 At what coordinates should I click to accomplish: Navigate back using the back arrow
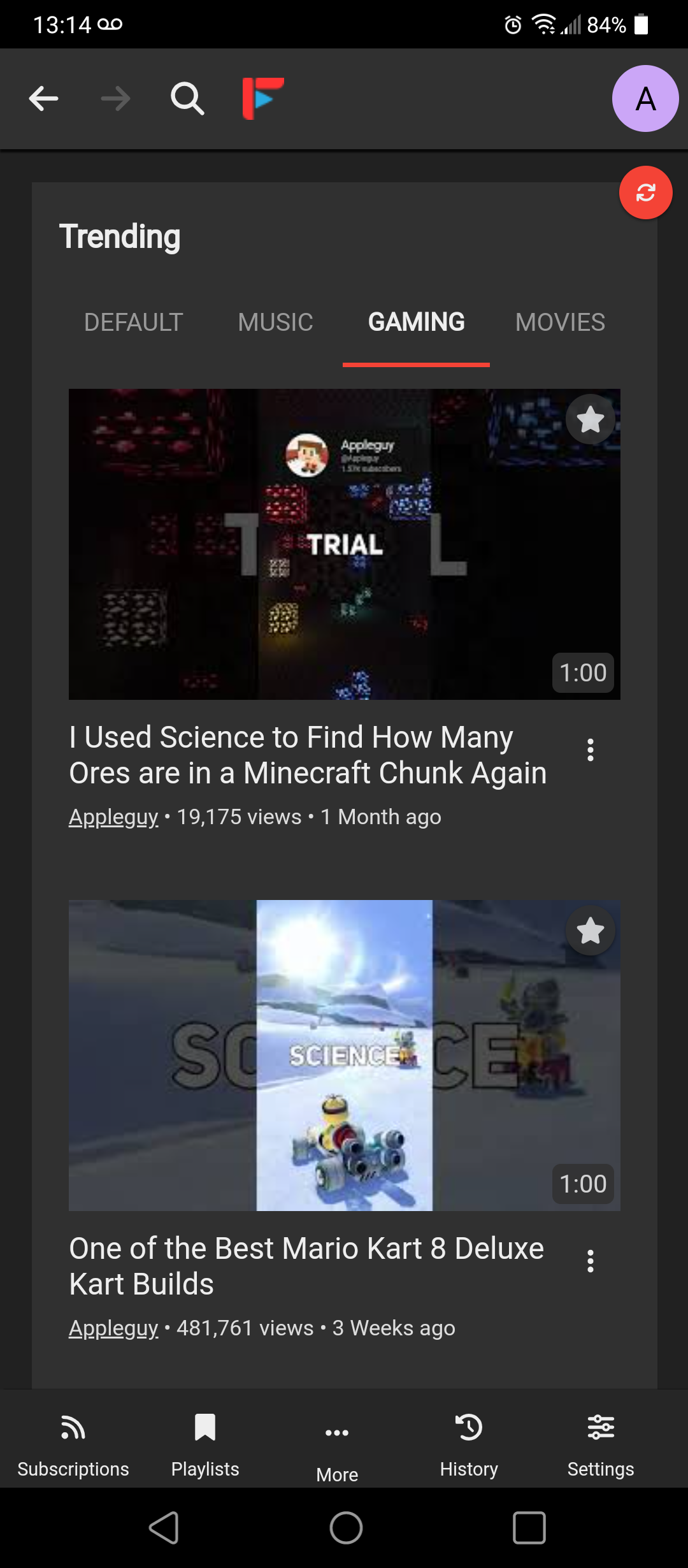coord(43,98)
